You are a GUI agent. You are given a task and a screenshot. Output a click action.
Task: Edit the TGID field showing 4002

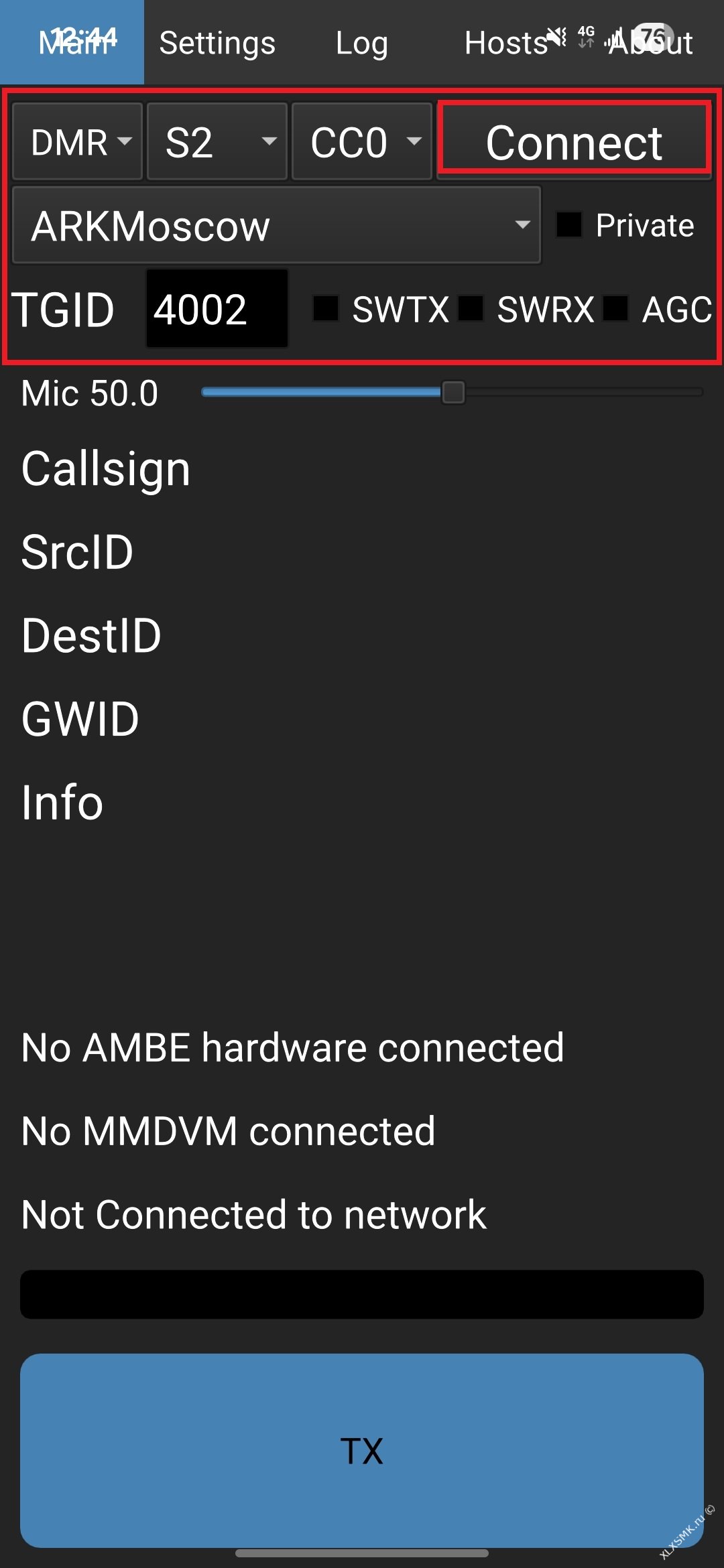(217, 309)
